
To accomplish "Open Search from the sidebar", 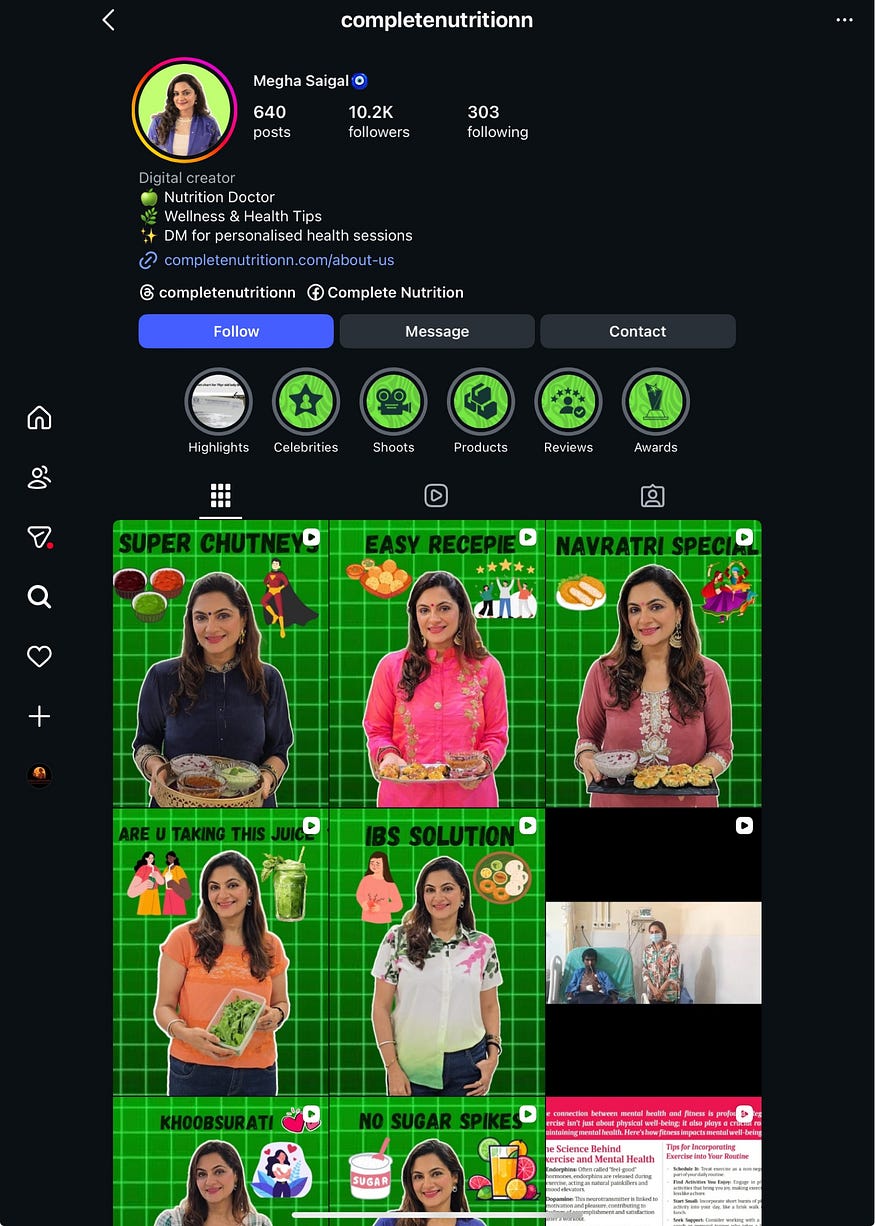I will click(39, 597).
